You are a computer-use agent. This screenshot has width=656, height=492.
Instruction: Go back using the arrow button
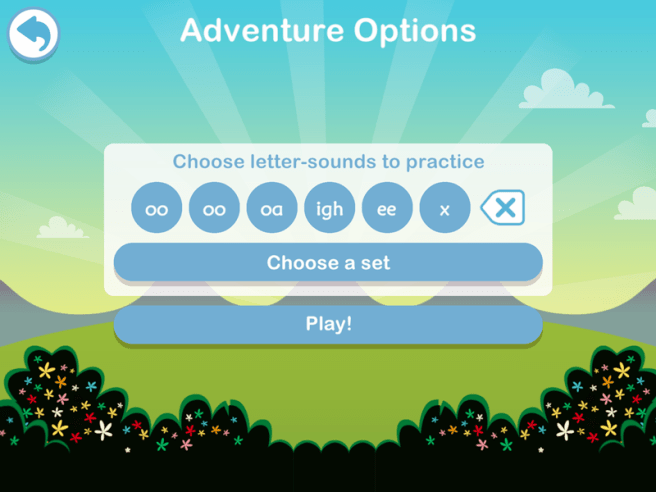pos(33,35)
